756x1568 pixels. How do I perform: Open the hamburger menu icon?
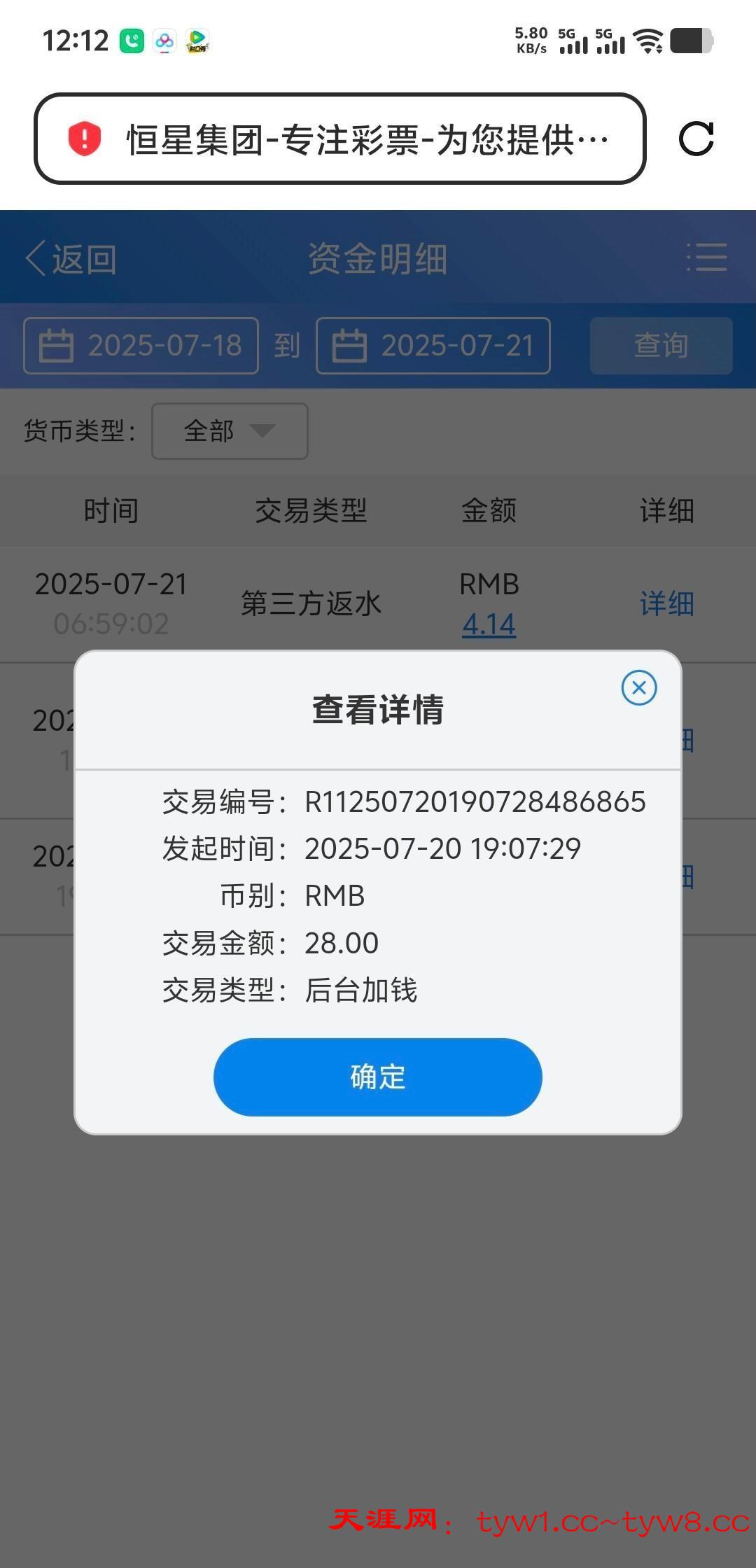(706, 258)
